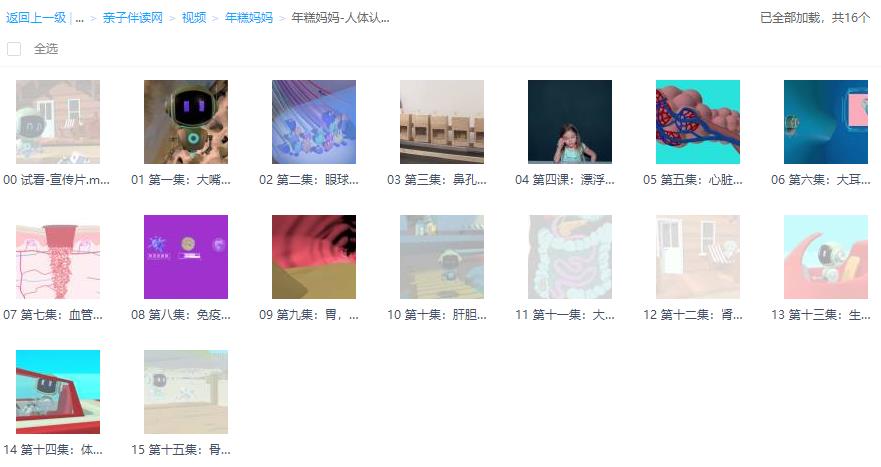
Task: Open video 00 试看-宣传片
Action: coord(58,122)
